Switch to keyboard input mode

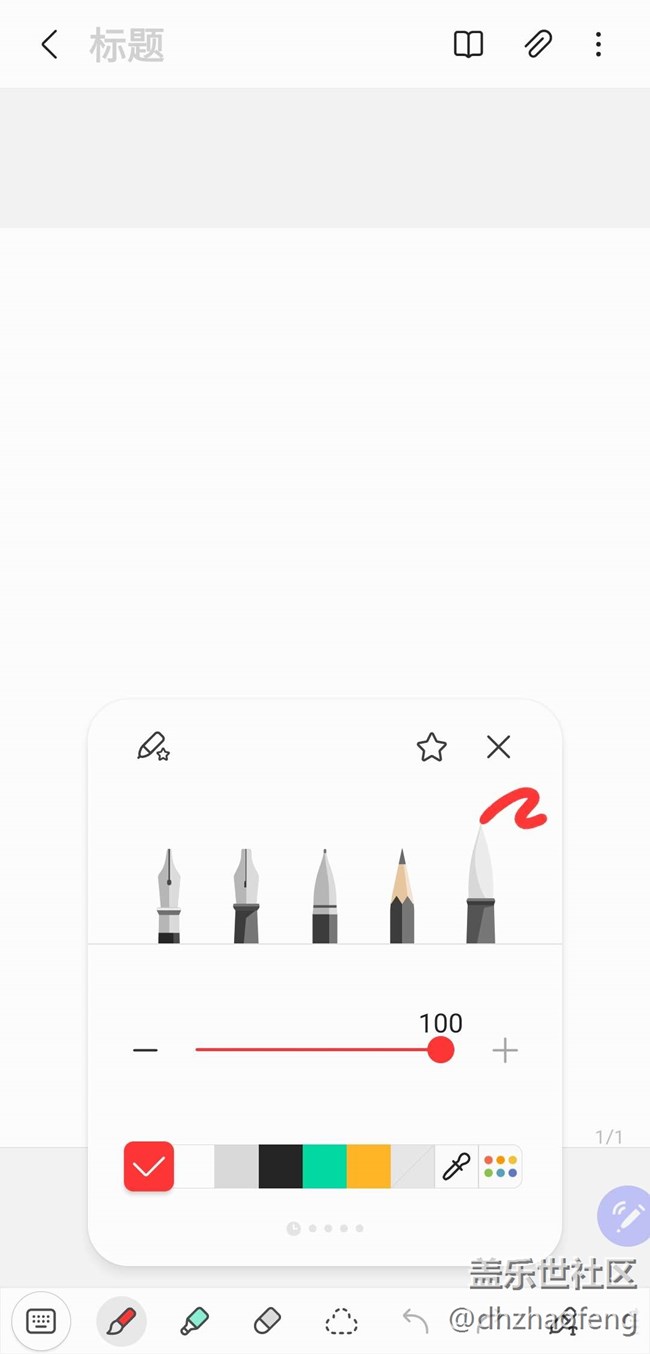(41, 1321)
